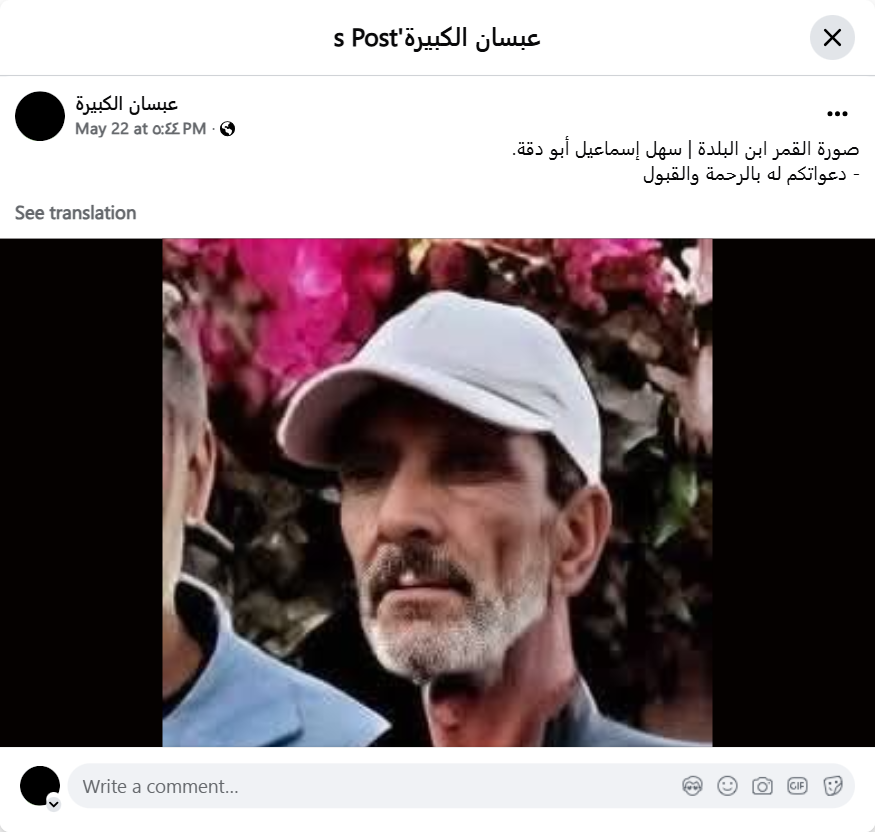Close the post dialog
Viewport: 875px width, 832px height.
tap(832, 38)
